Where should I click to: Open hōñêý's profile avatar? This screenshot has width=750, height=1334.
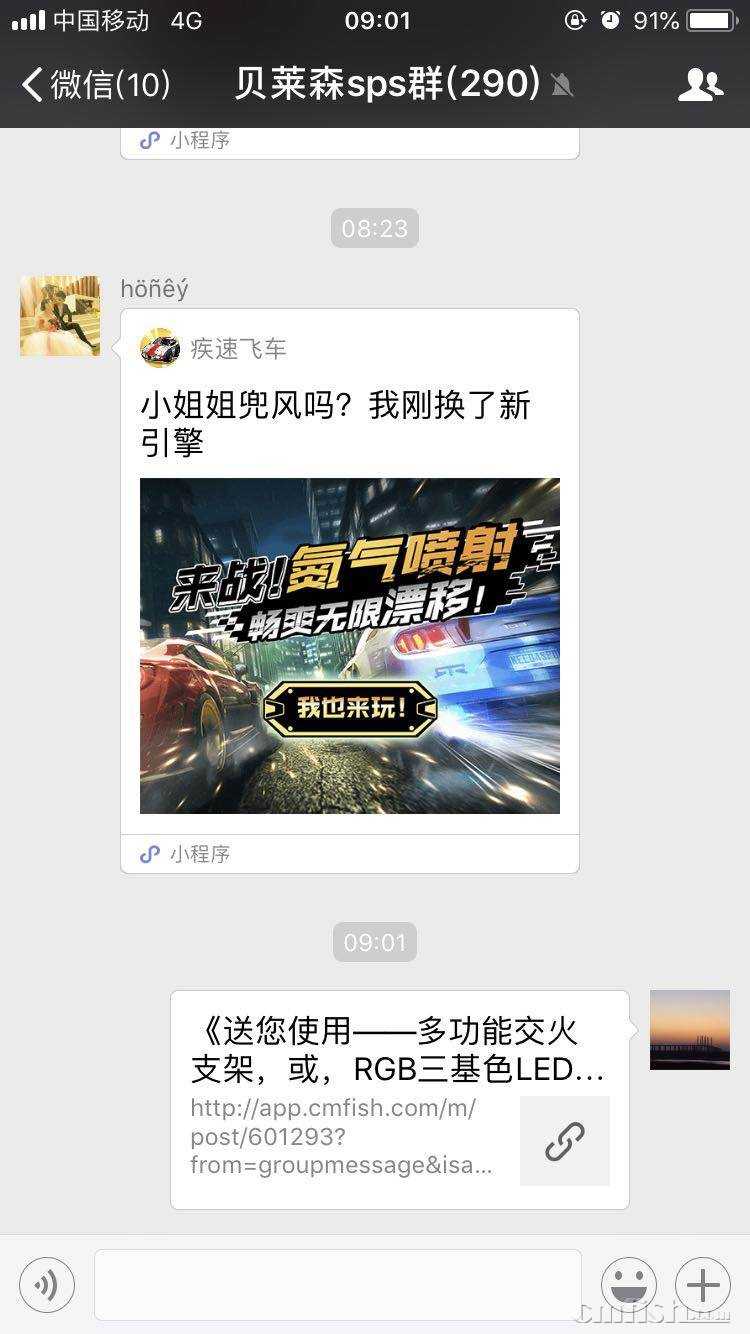[x=60, y=316]
